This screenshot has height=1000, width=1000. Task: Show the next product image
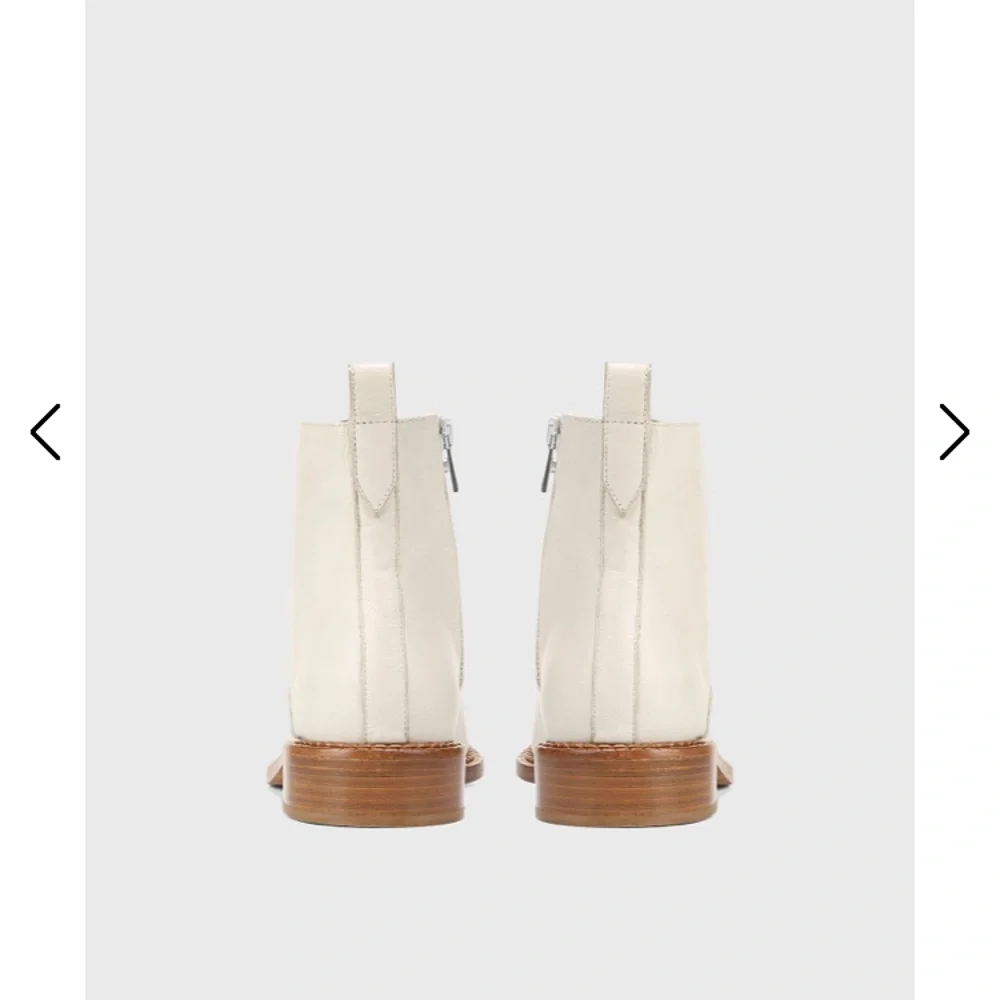coord(954,432)
